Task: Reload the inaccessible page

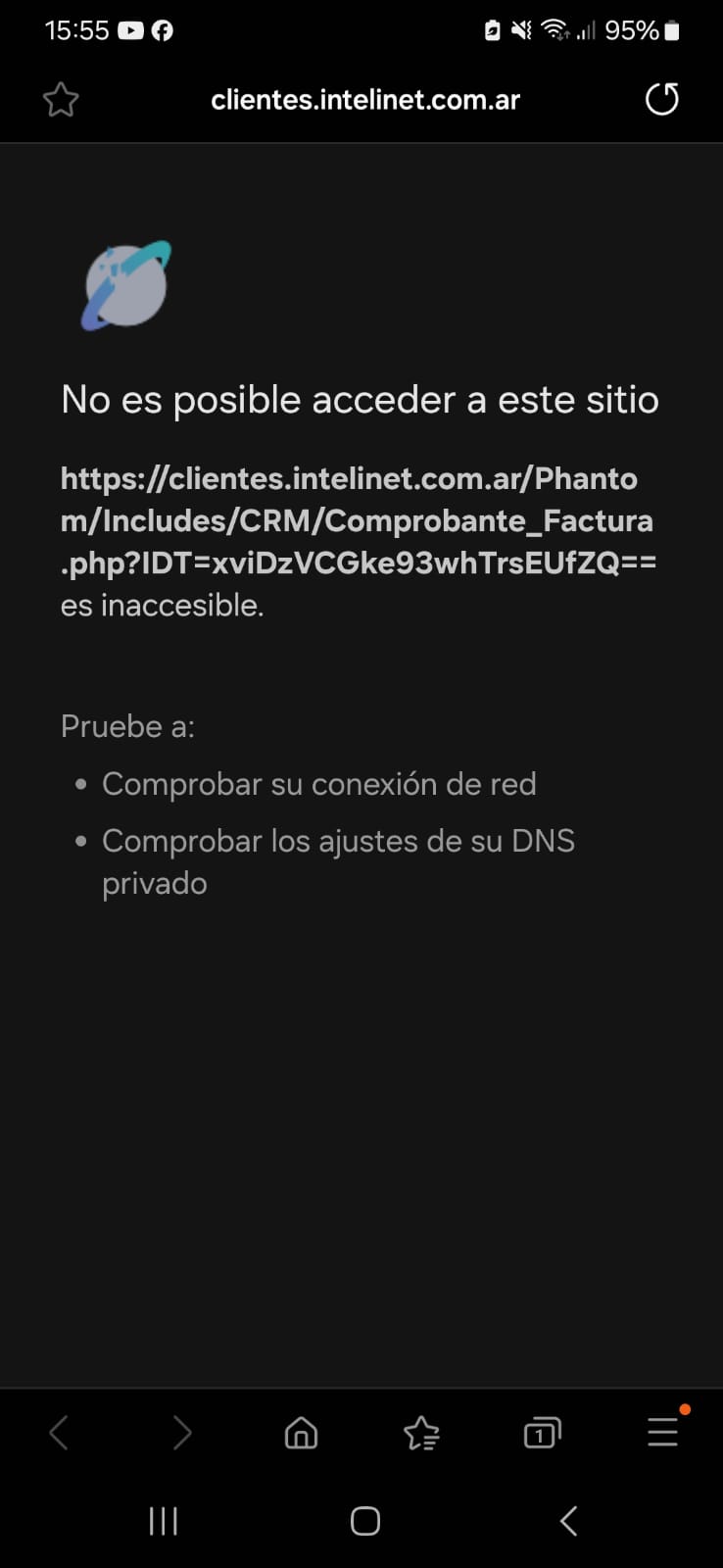Action: click(661, 99)
